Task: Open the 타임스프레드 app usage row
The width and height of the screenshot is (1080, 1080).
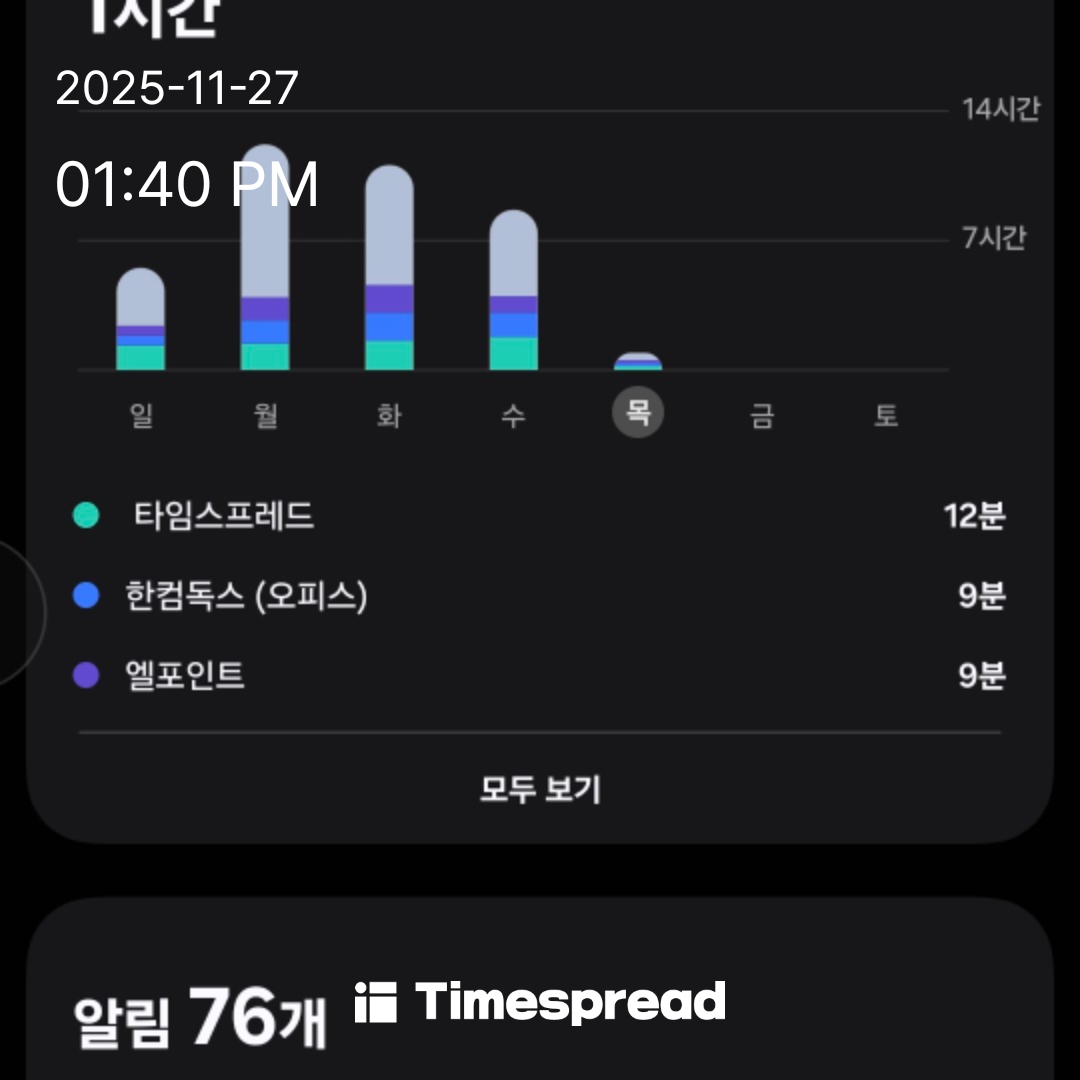Action: (540, 516)
